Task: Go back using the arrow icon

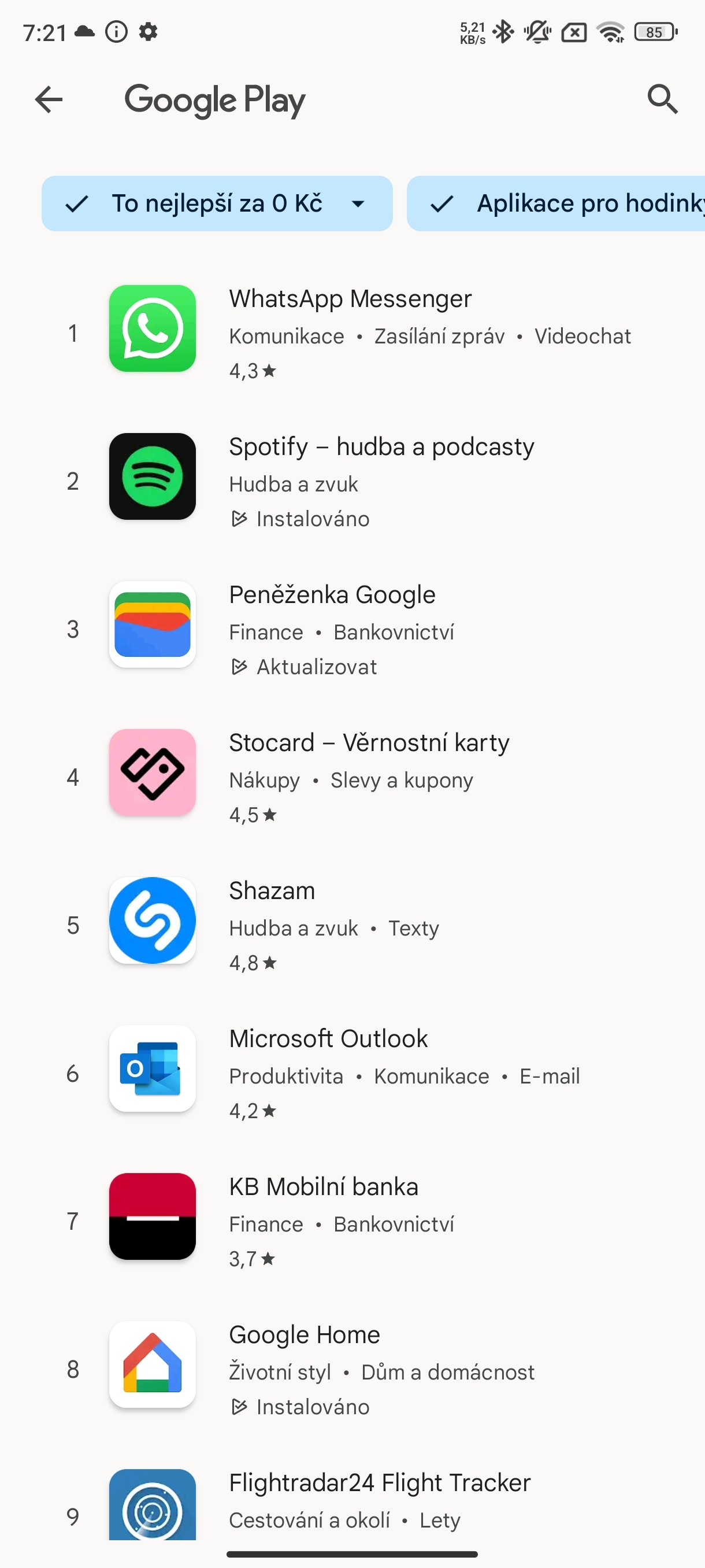Action: 49,99
